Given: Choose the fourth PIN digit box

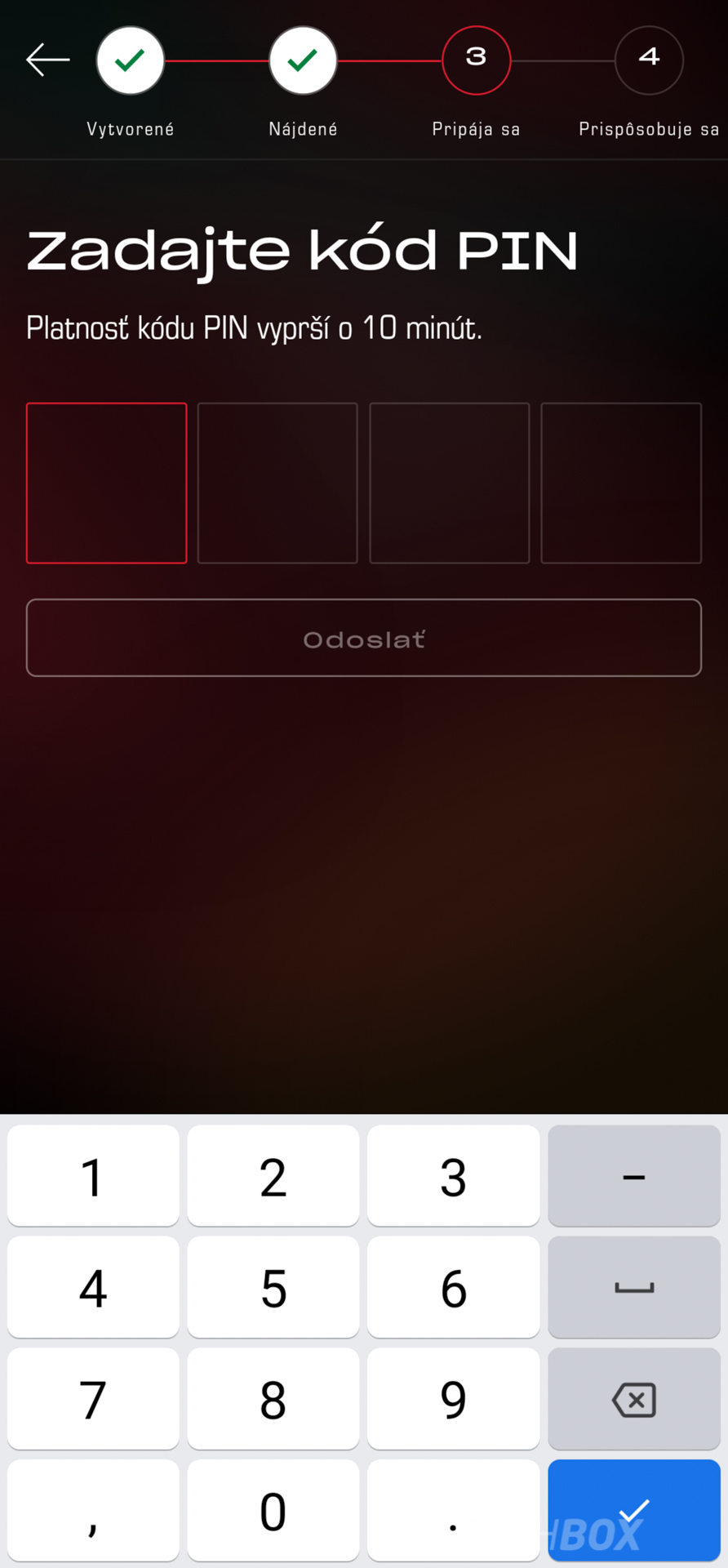Looking at the screenshot, I should (x=621, y=483).
